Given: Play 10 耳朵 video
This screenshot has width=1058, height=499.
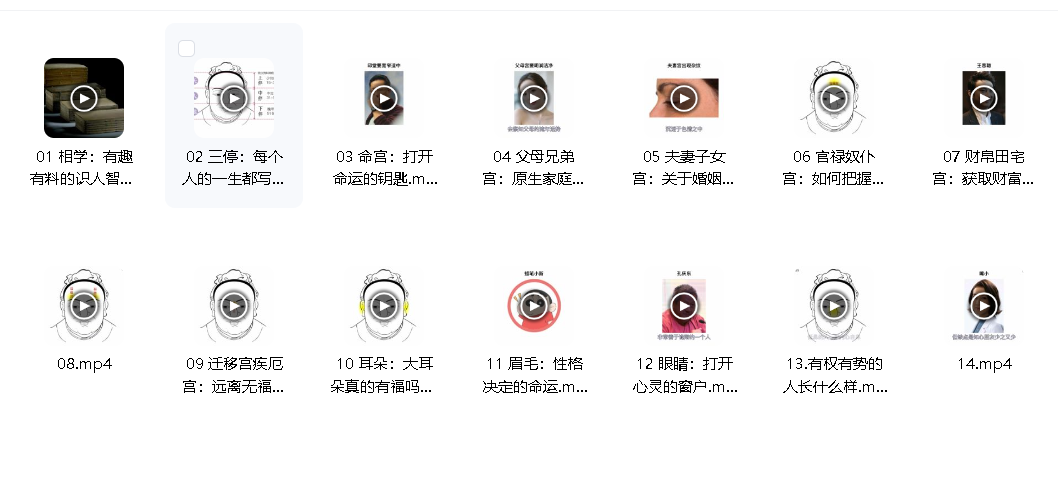Looking at the screenshot, I should click(384, 306).
